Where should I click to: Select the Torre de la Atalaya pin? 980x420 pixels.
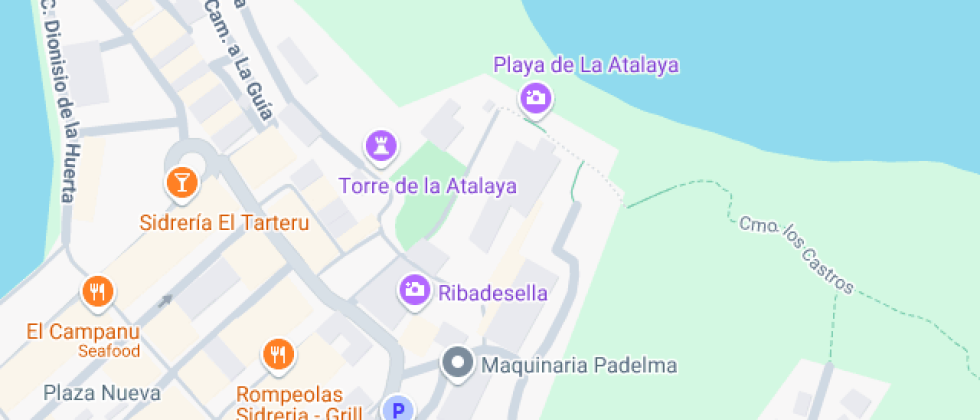pyautogui.click(x=380, y=146)
